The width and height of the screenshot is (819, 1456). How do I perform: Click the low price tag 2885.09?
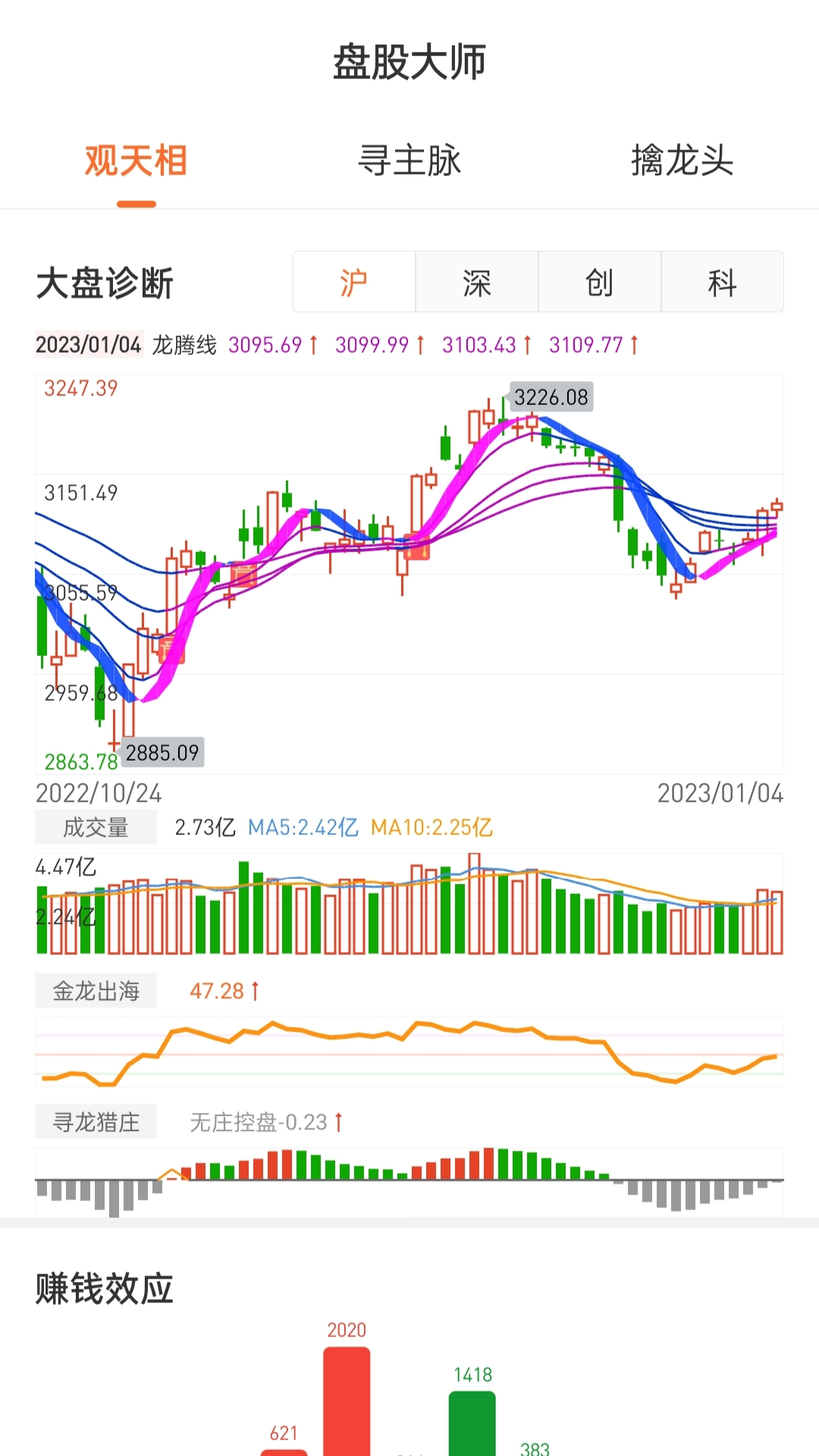coord(163,753)
